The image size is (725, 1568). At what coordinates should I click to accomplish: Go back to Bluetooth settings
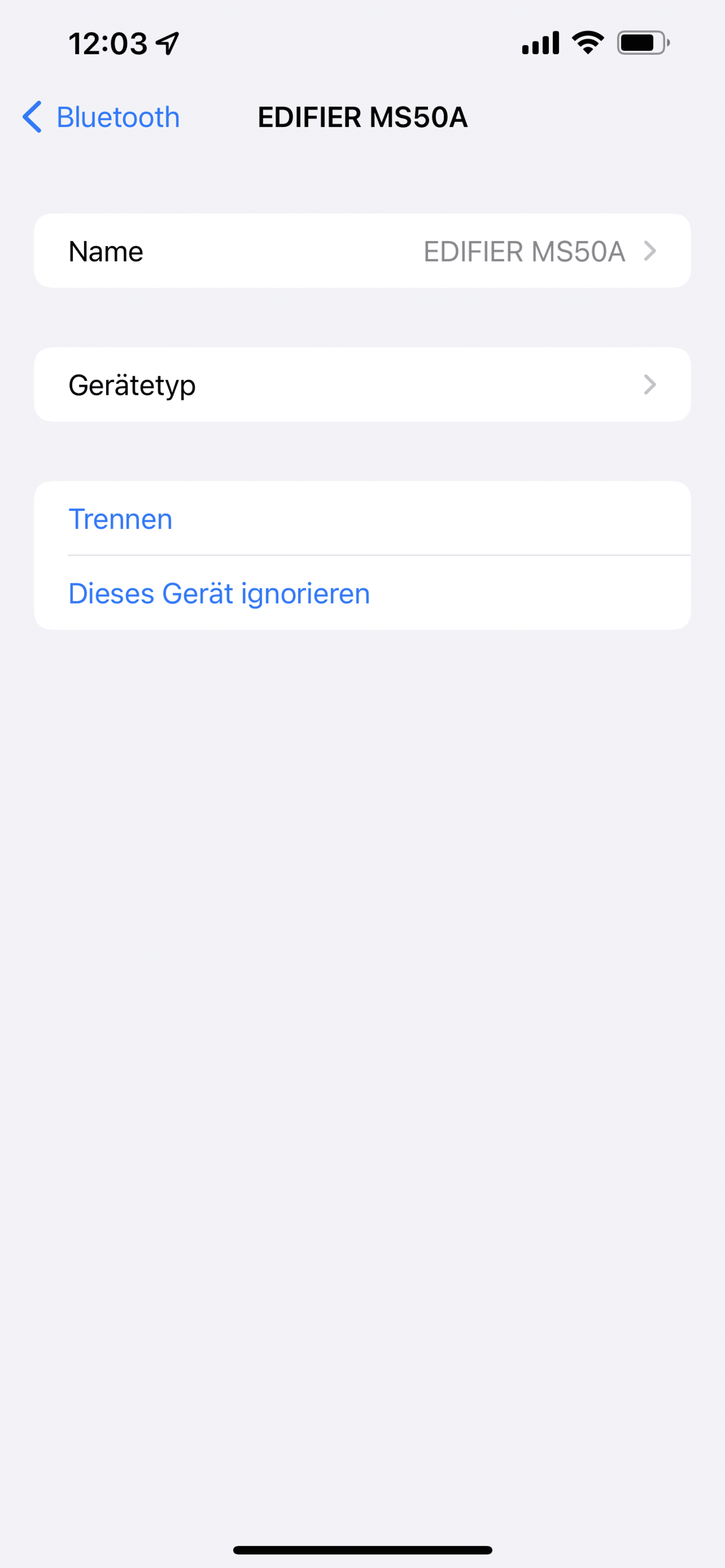coord(101,117)
